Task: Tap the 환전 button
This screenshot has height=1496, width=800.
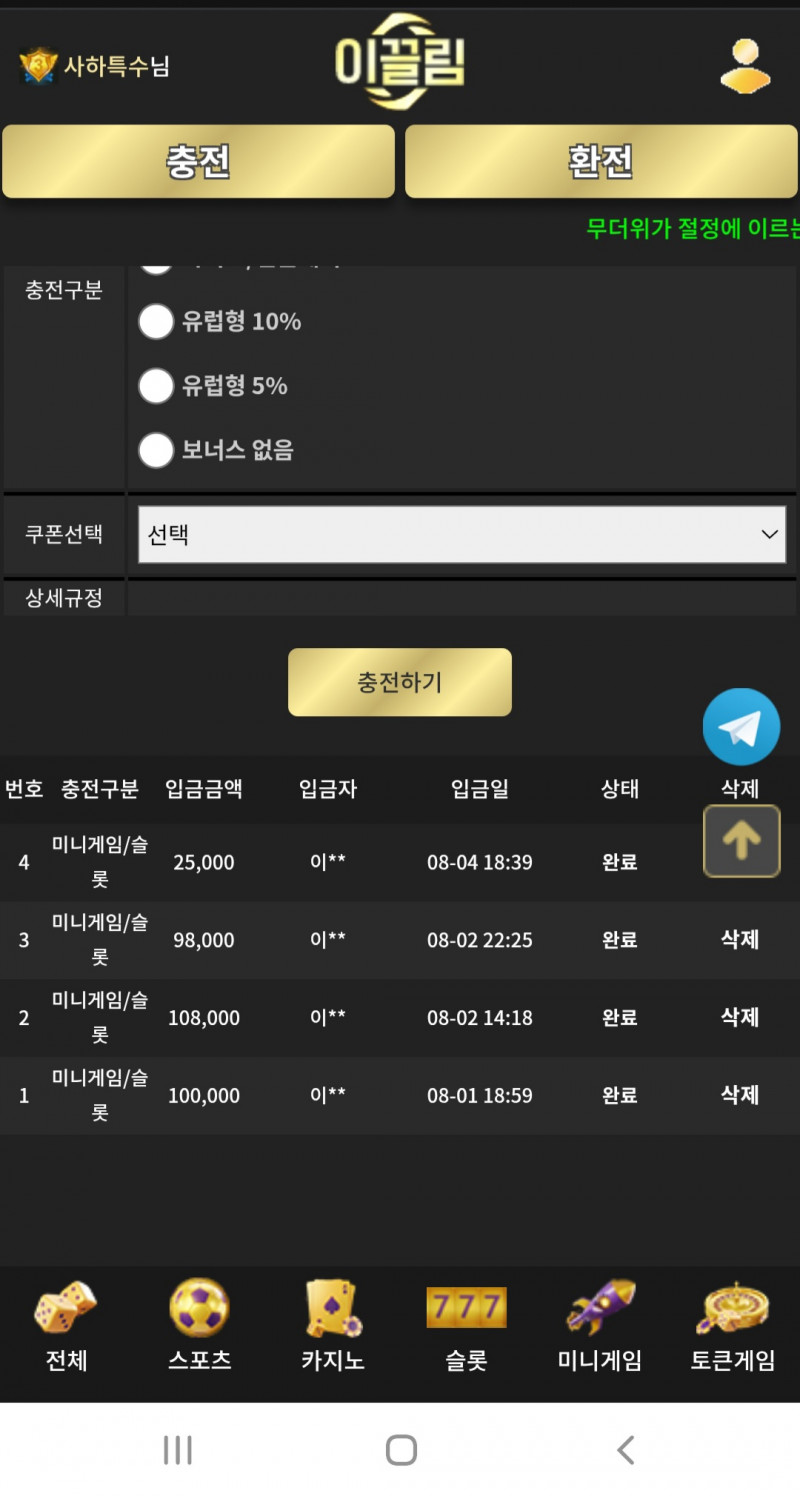Action: click(601, 161)
